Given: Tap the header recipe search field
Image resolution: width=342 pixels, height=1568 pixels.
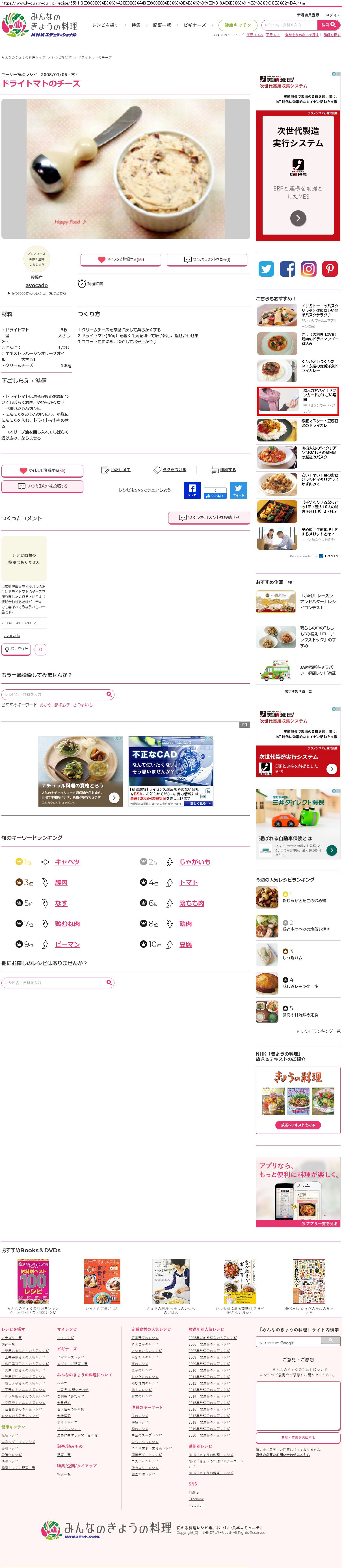Looking at the screenshot, I should (x=290, y=25).
